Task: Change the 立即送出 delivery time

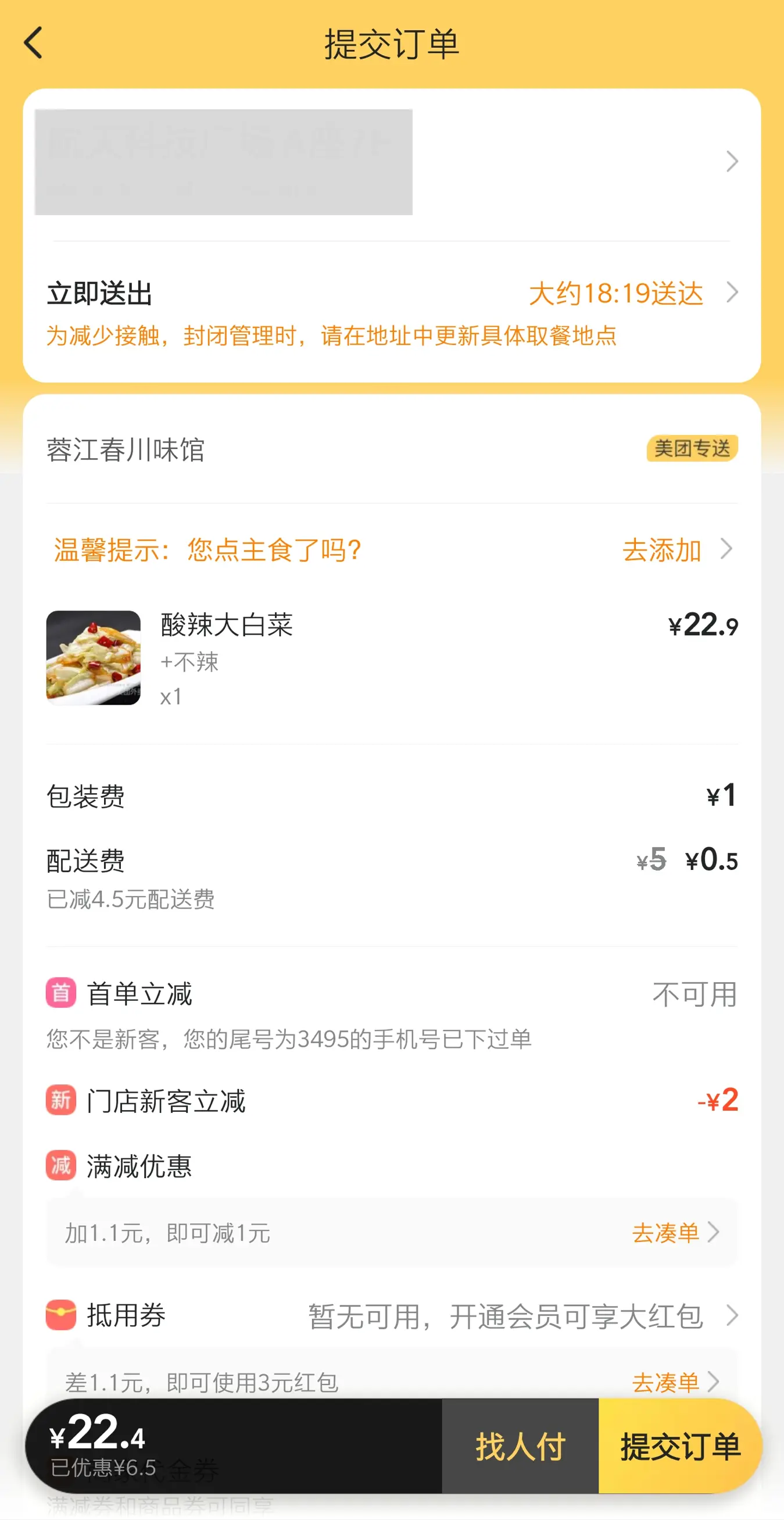Action: [631, 293]
